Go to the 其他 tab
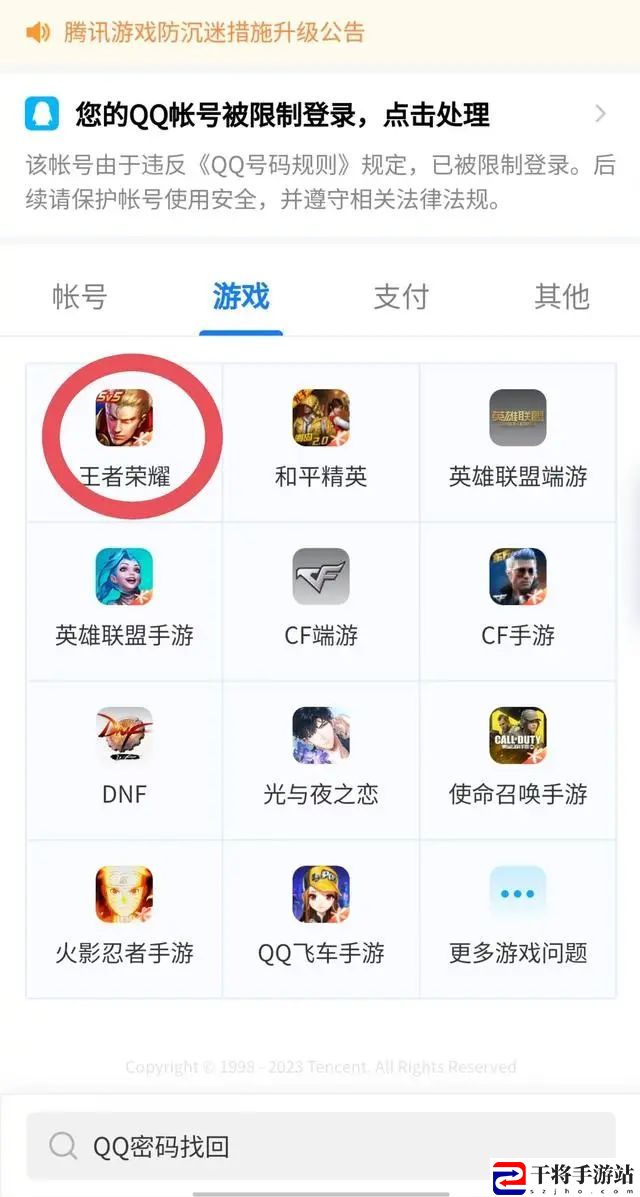The width and height of the screenshot is (640, 1197). (561, 296)
